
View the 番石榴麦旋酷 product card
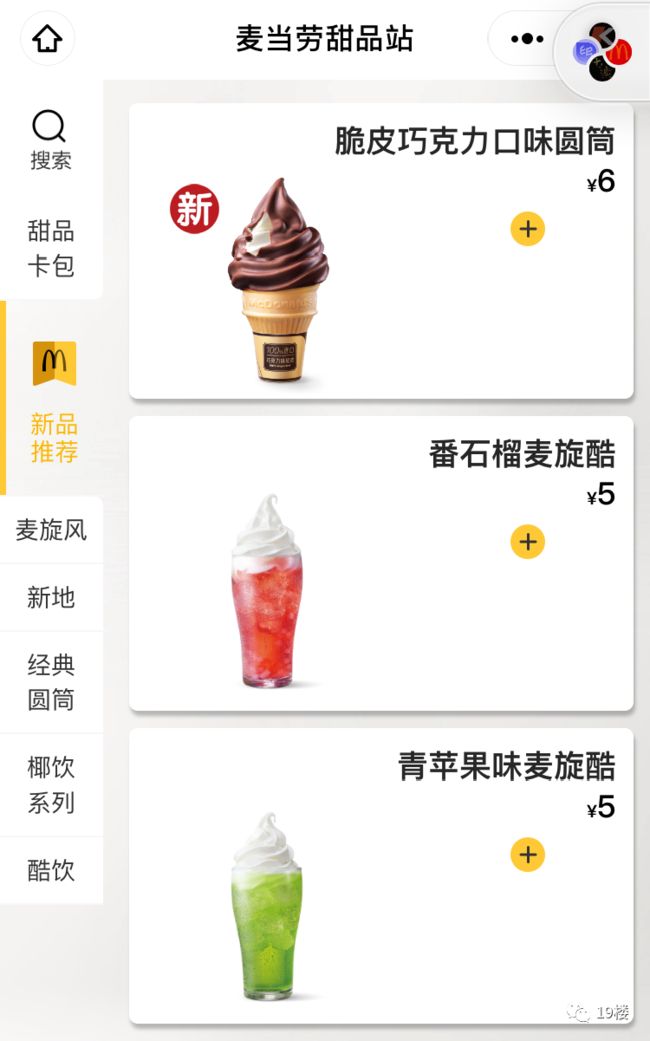(381, 564)
